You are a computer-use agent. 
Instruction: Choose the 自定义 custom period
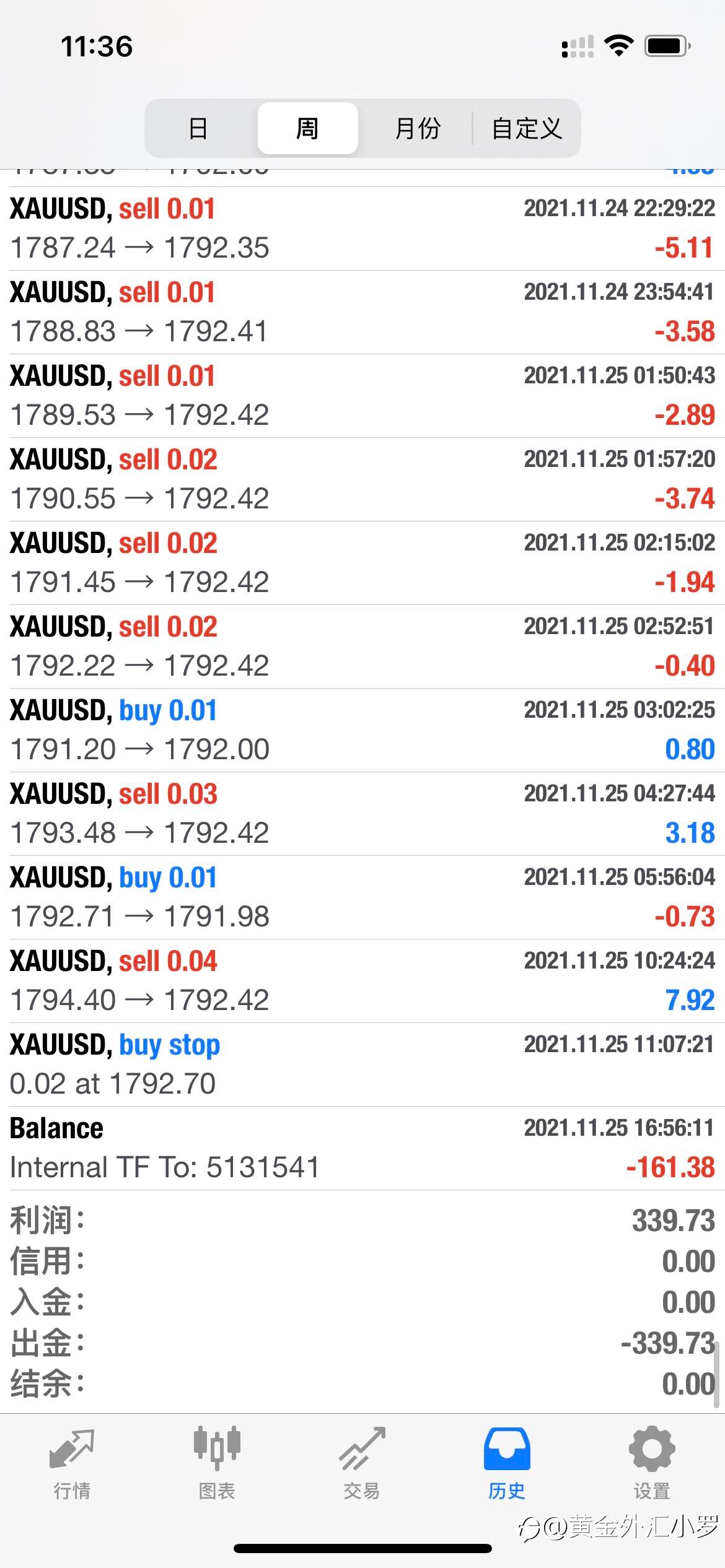(527, 128)
